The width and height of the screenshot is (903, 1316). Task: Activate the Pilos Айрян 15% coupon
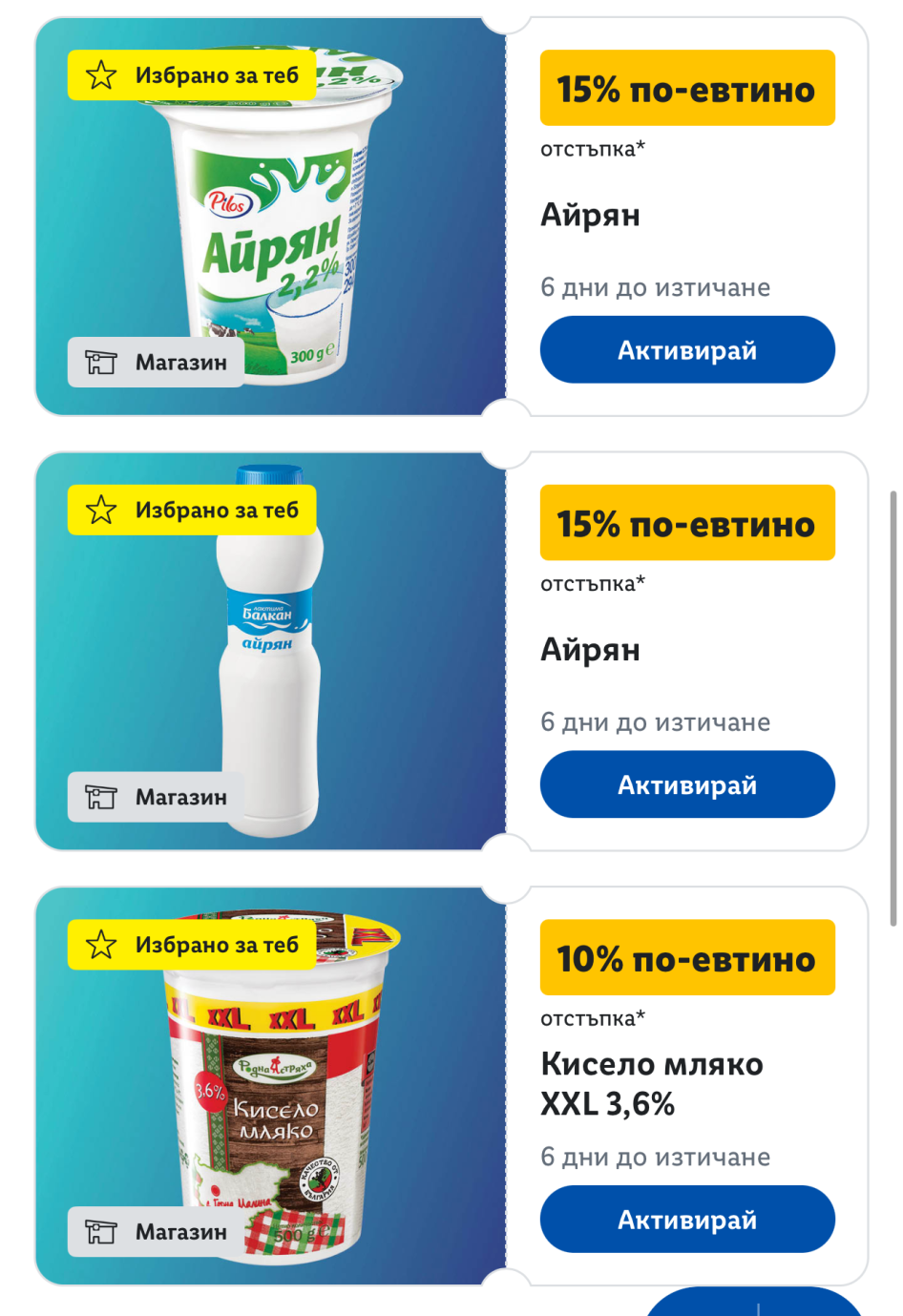pyautogui.click(x=687, y=349)
